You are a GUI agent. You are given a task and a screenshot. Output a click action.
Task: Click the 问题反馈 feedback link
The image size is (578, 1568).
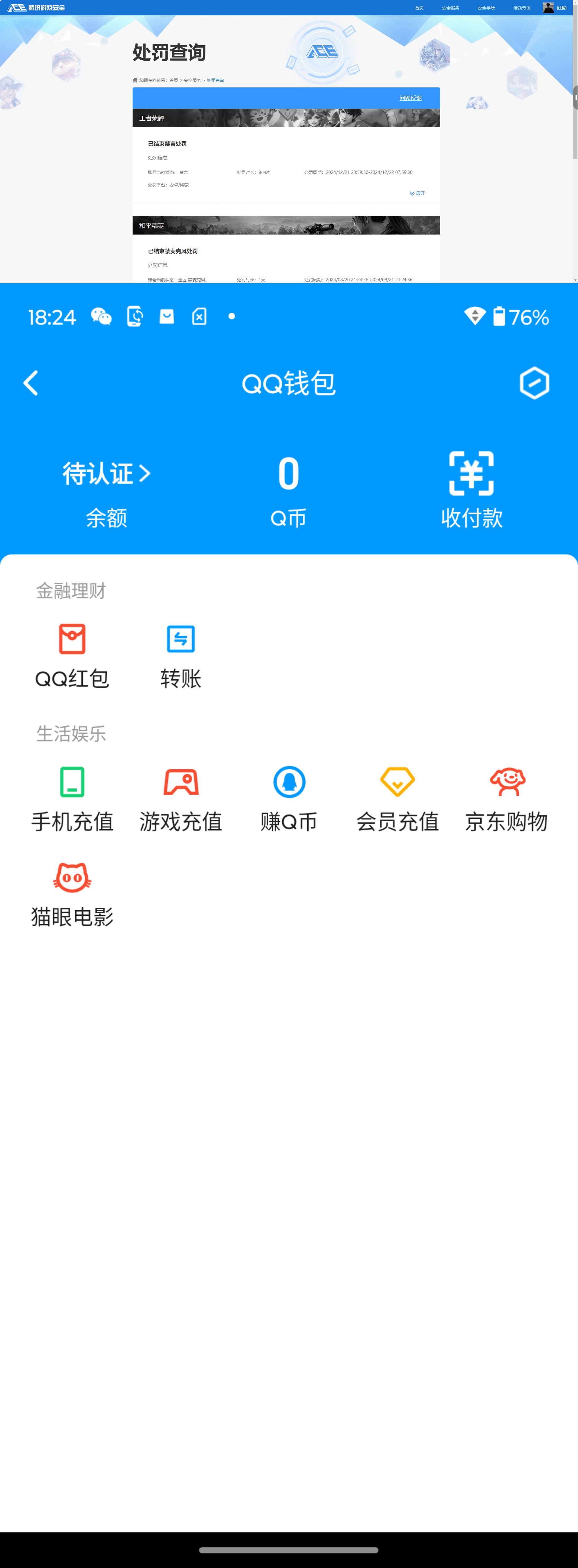click(x=411, y=97)
